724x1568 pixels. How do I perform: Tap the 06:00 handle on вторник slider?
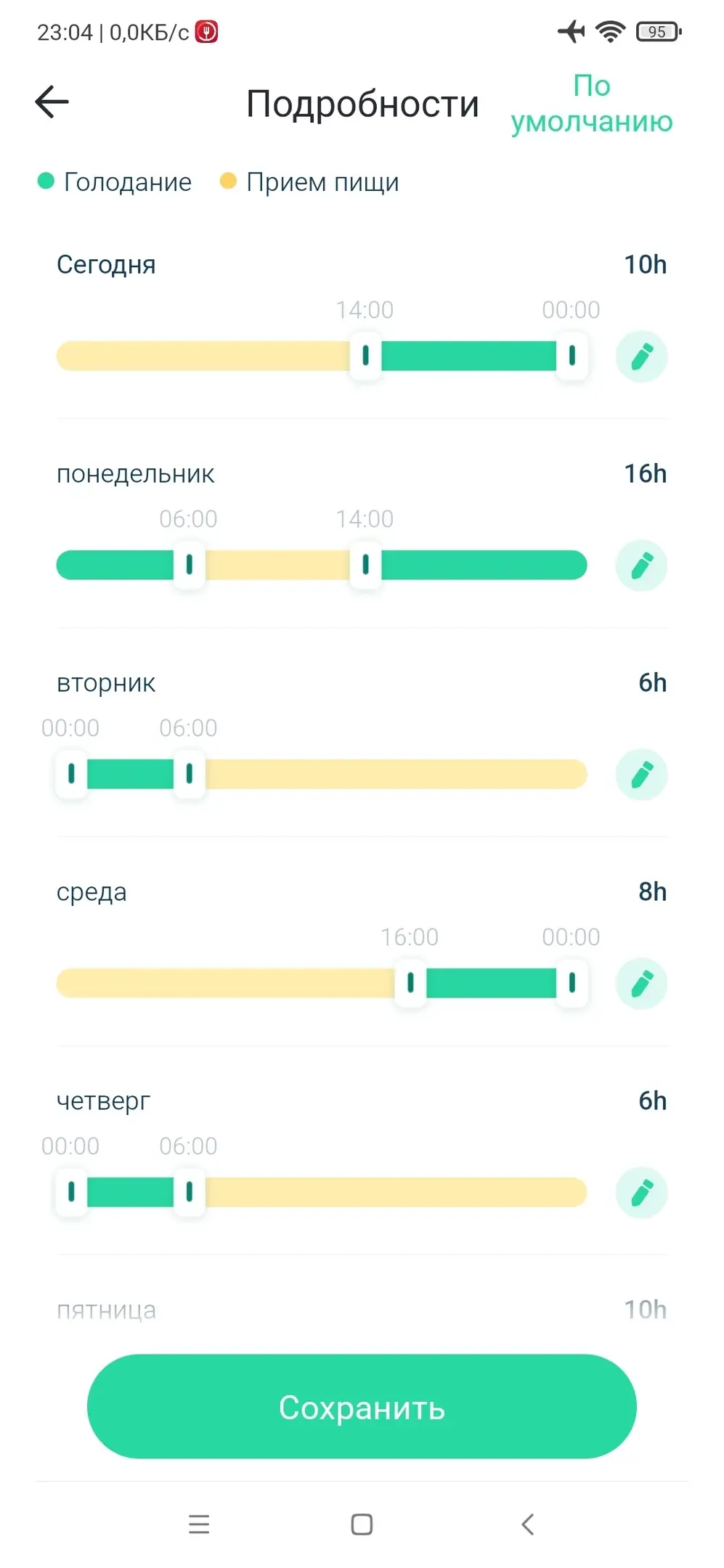click(x=189, y=774)
